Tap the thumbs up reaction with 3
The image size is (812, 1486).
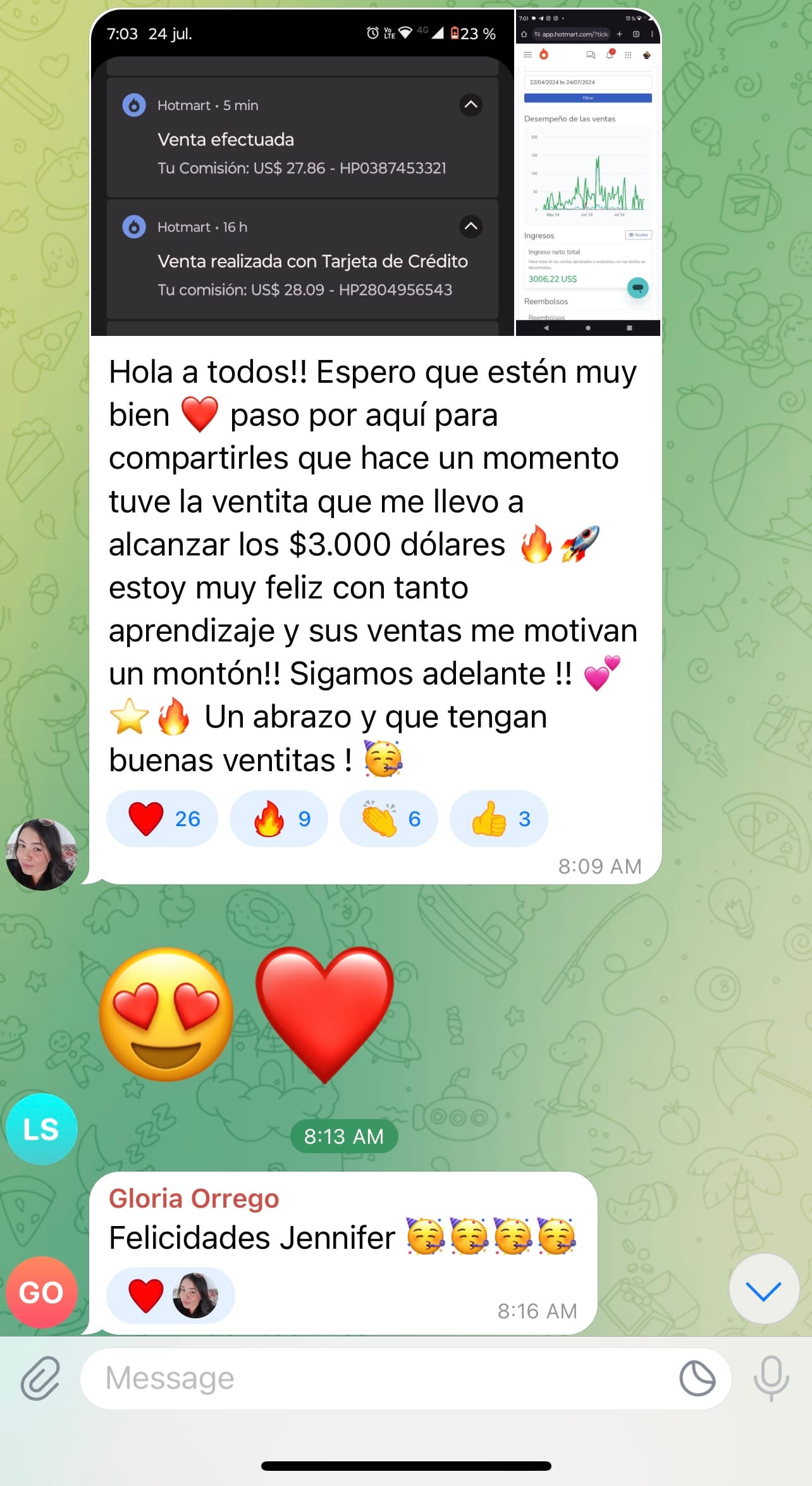(x=499, y=819)
